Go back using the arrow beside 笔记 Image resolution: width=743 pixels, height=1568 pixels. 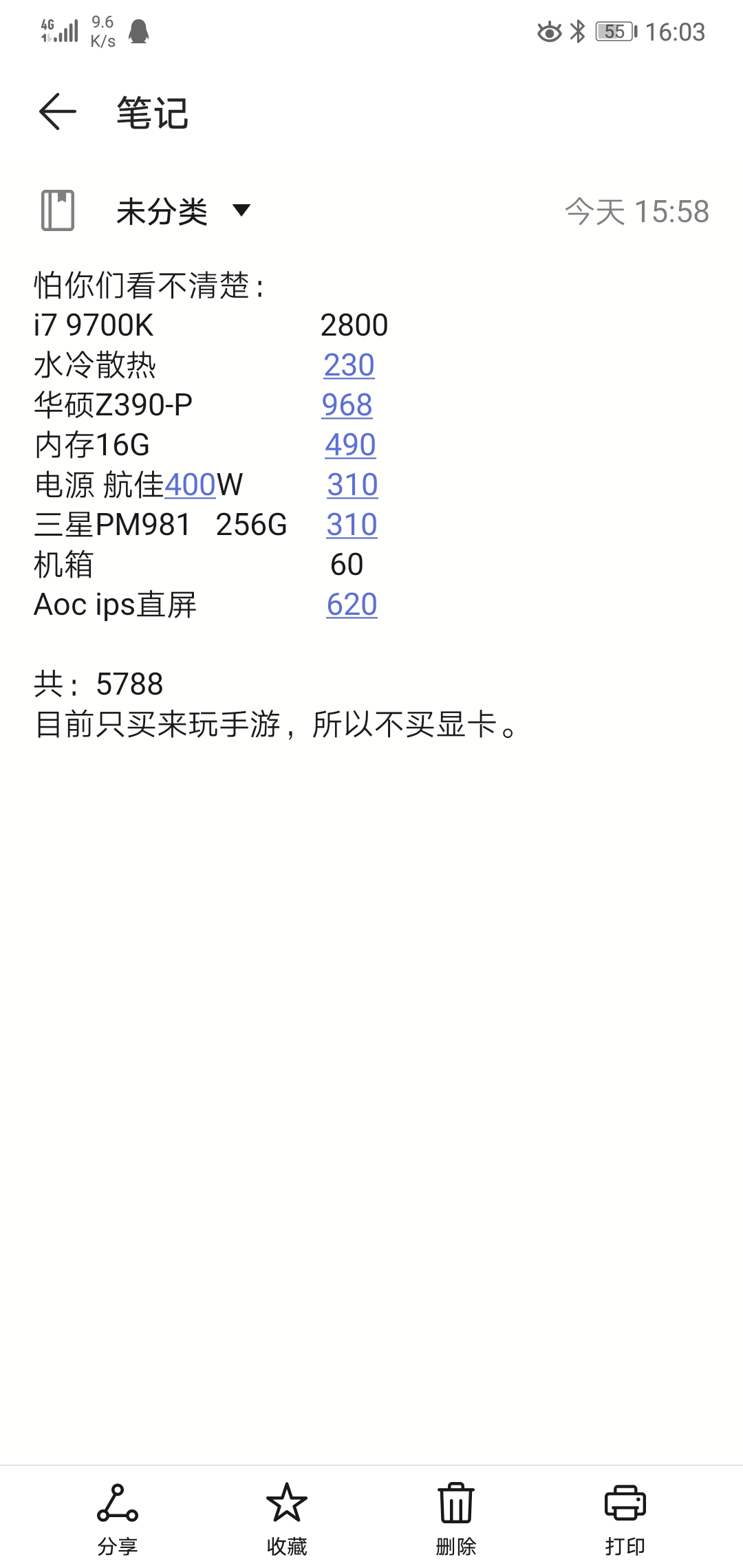click(x=58, y=111)
